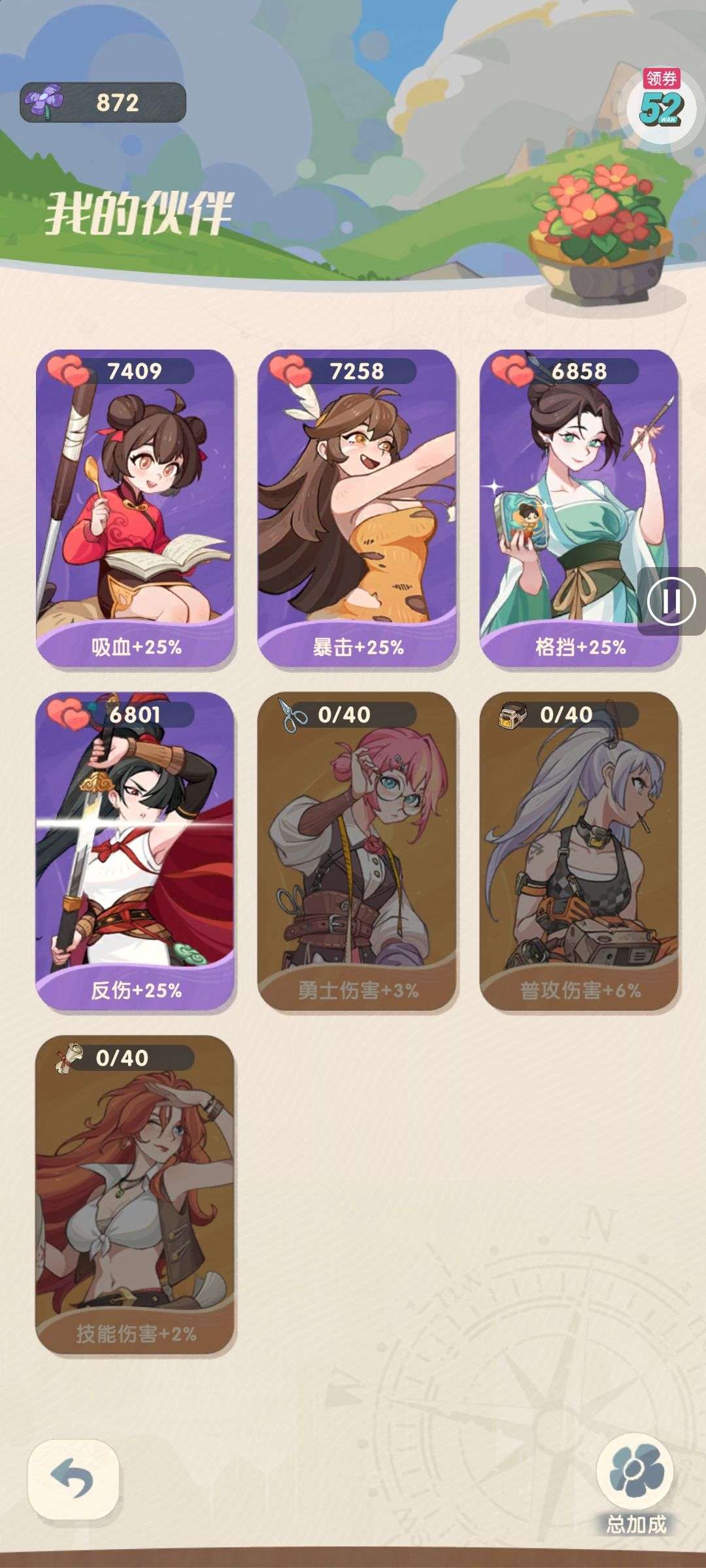Tap the floating pause button

pyautogui.click(x=671, y=601)
